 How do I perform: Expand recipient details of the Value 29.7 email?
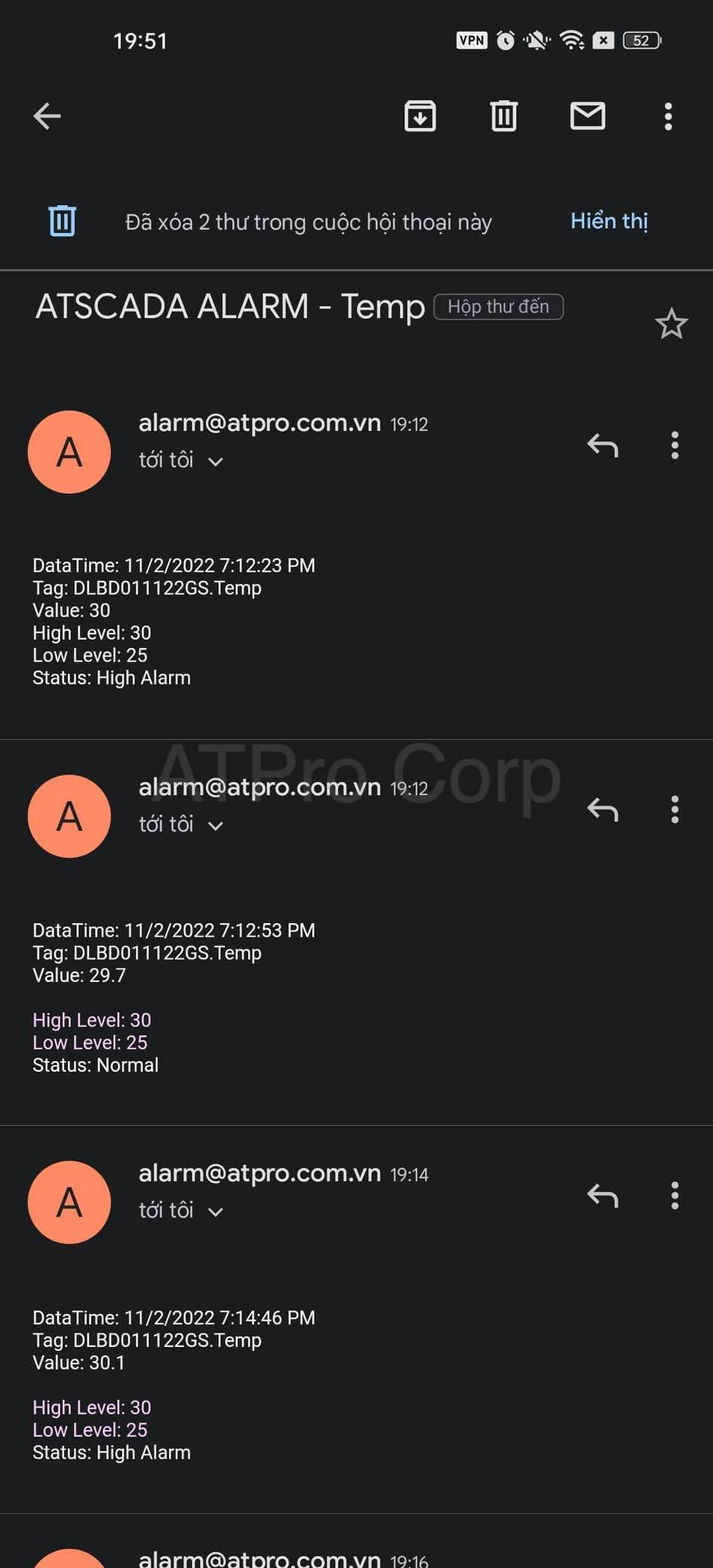click(x=215, y=825)
